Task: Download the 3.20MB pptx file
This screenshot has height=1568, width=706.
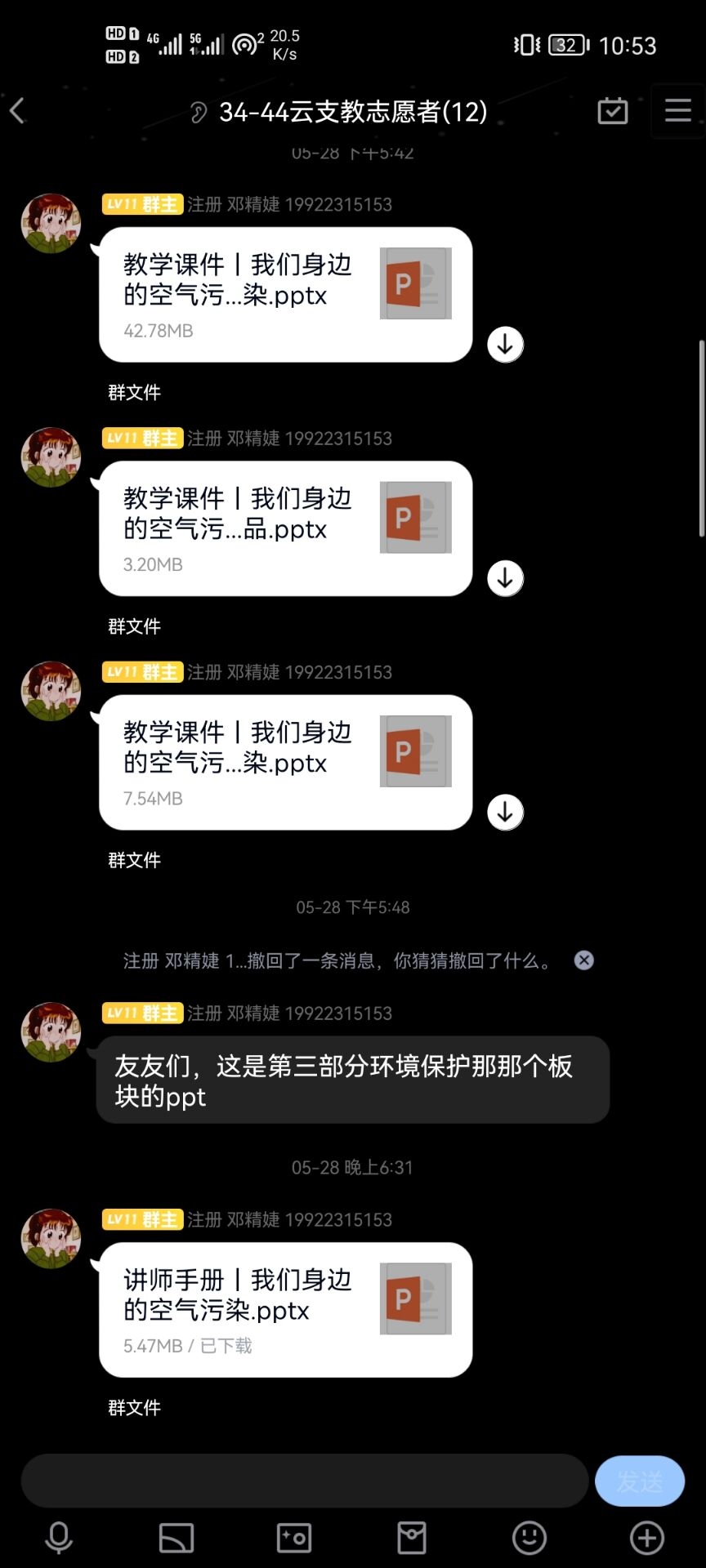Action: tap(505, 578)
